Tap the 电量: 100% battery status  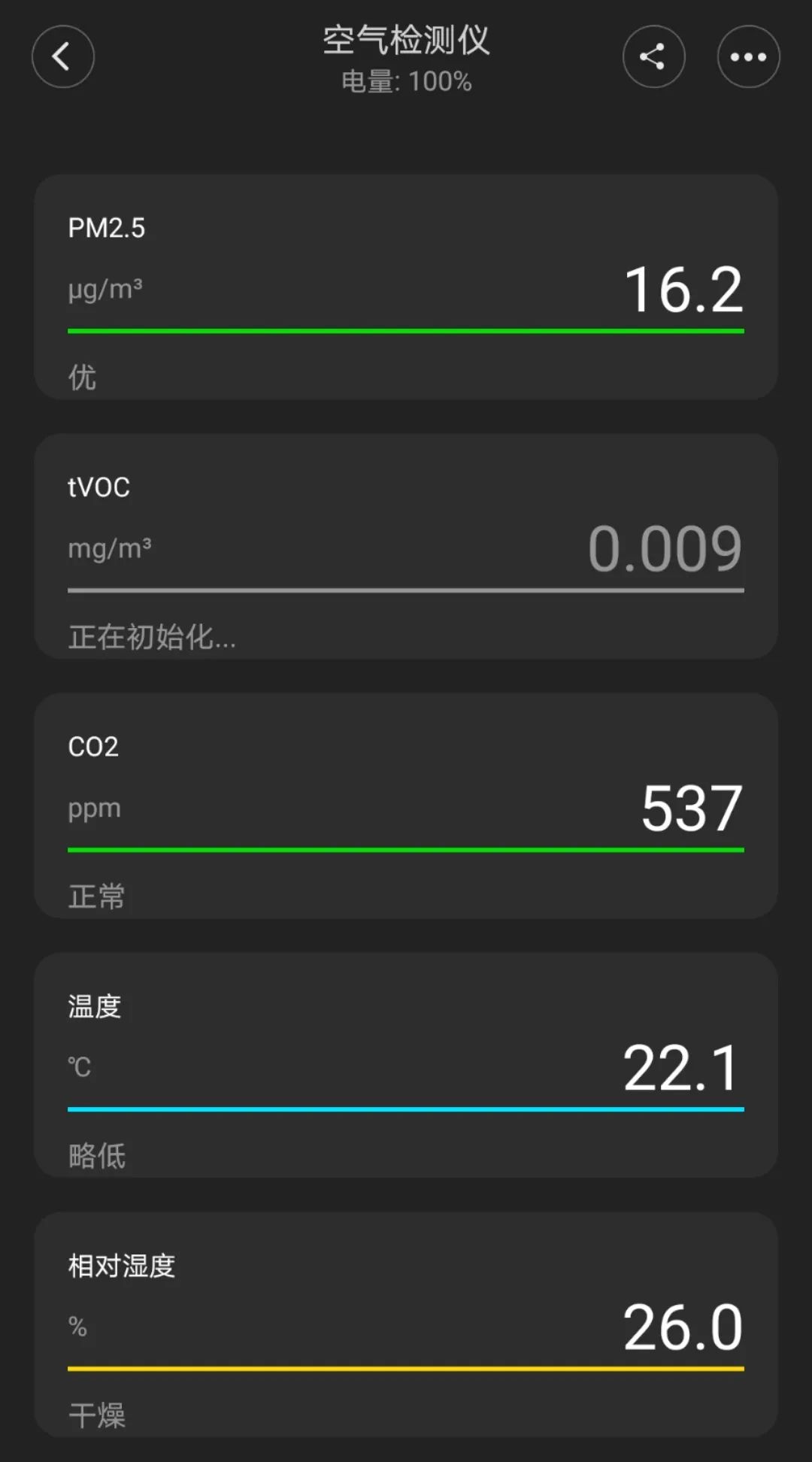pyautogui.click(x=406, y=83)
